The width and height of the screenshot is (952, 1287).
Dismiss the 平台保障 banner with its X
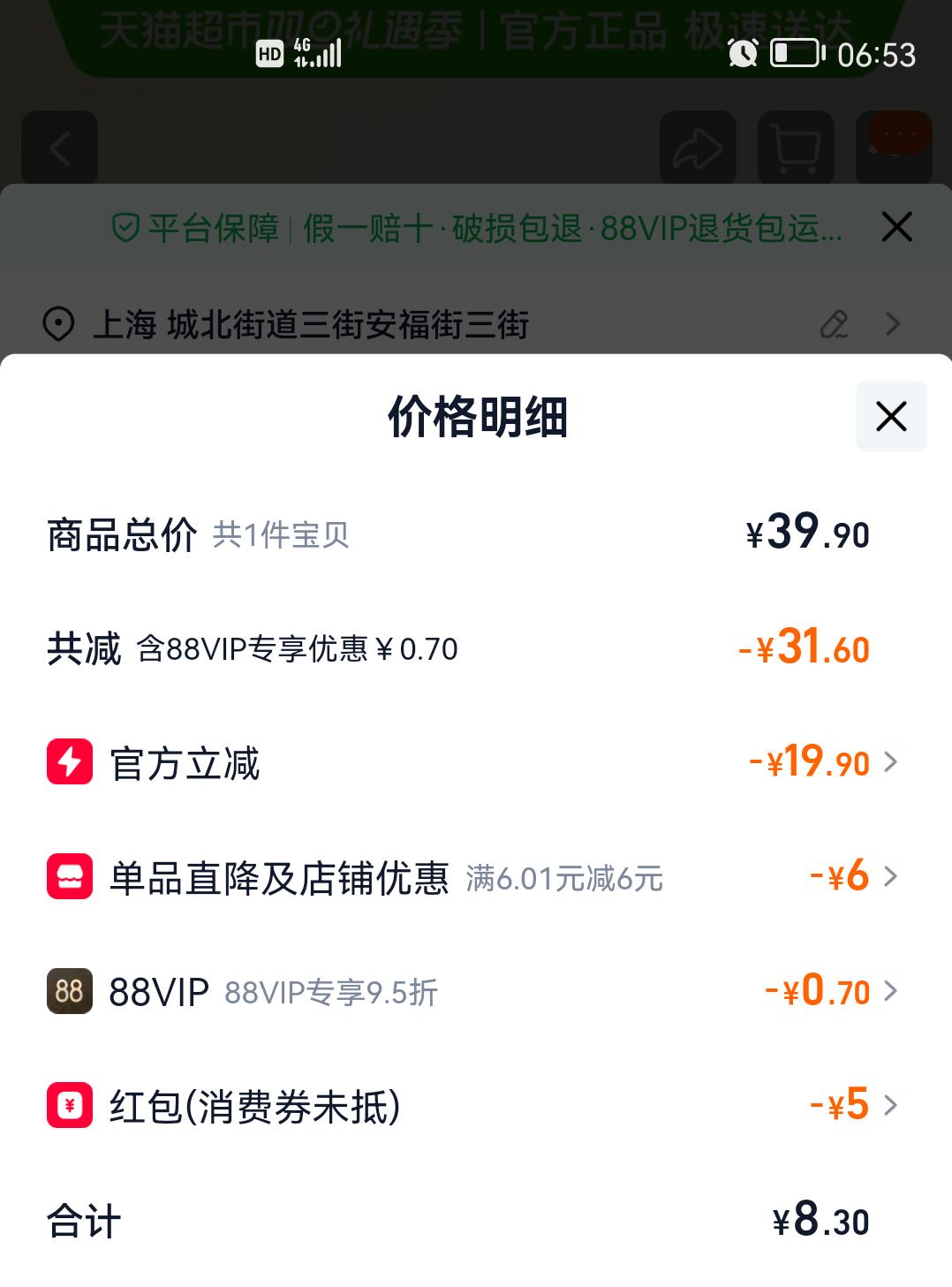pyautogui.click(x=896, y=227)
